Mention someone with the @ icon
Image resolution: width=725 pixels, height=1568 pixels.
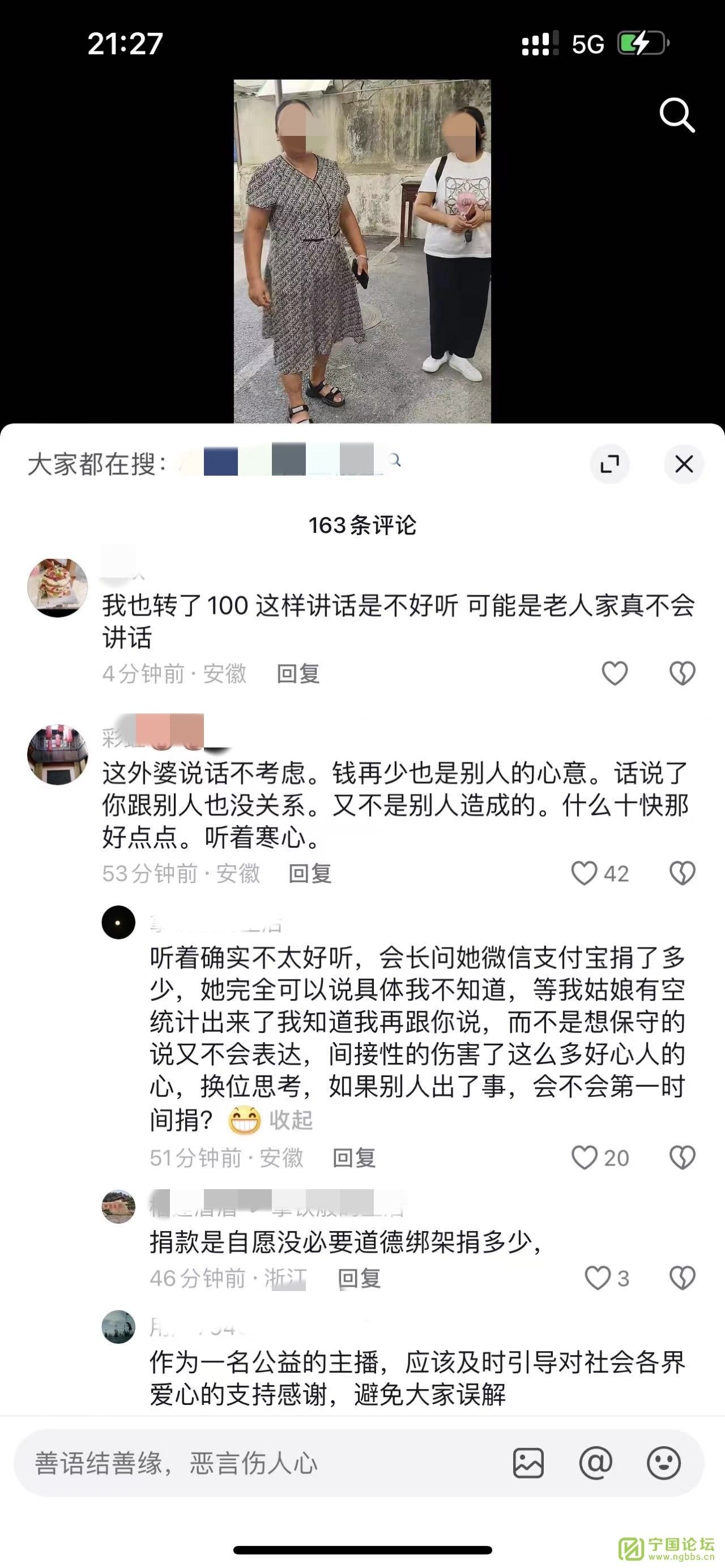coord(595,1463)
